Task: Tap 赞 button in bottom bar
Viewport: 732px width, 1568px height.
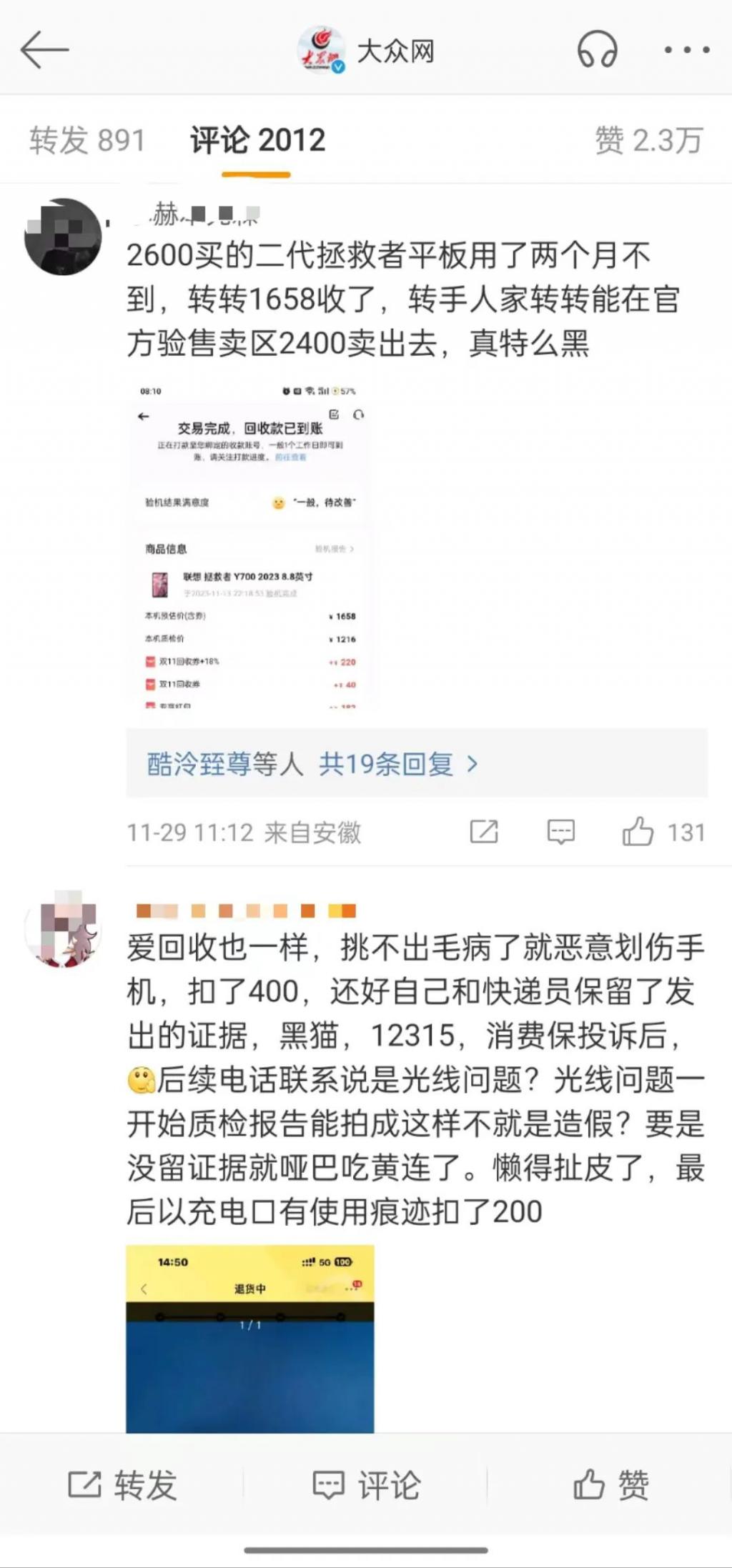Action: [x=610, y=1485]
